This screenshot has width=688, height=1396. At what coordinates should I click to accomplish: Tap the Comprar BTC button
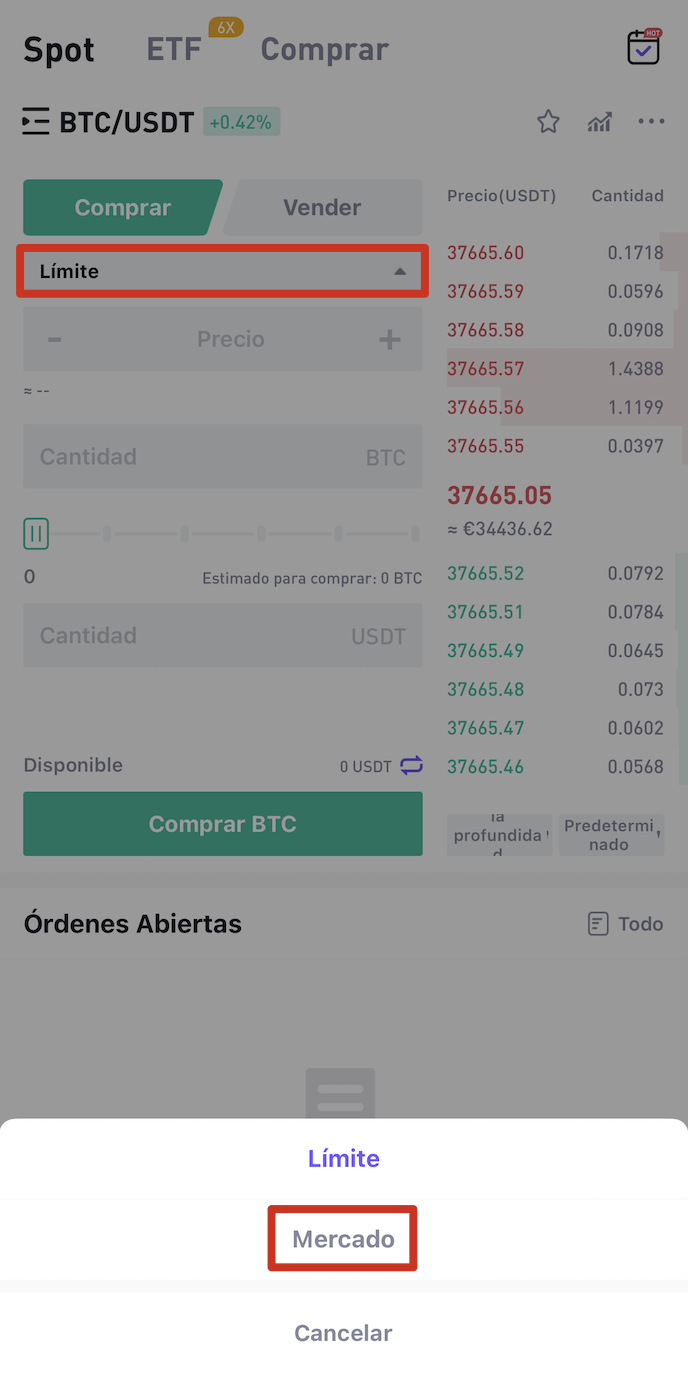coord(223,824)
